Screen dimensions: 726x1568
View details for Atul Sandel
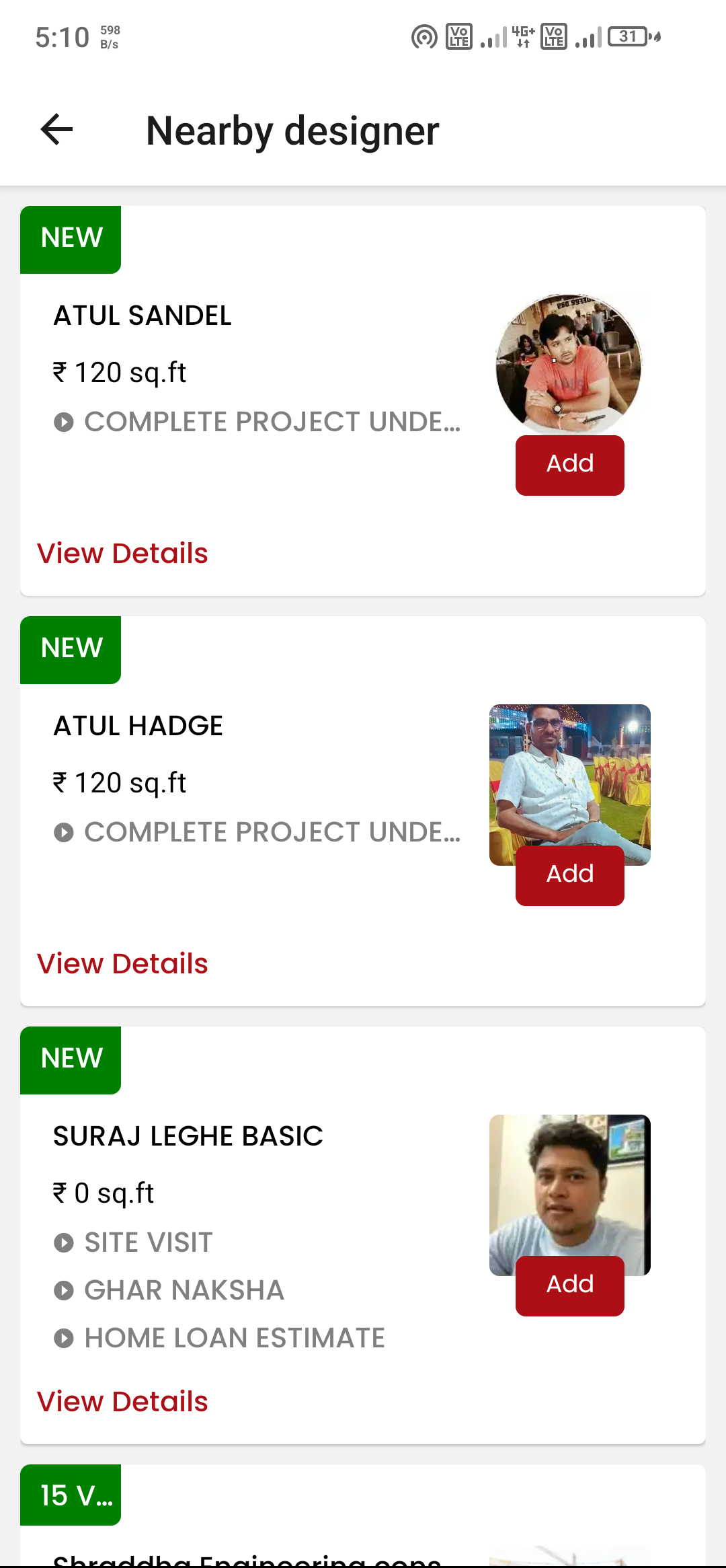point(122,554)
